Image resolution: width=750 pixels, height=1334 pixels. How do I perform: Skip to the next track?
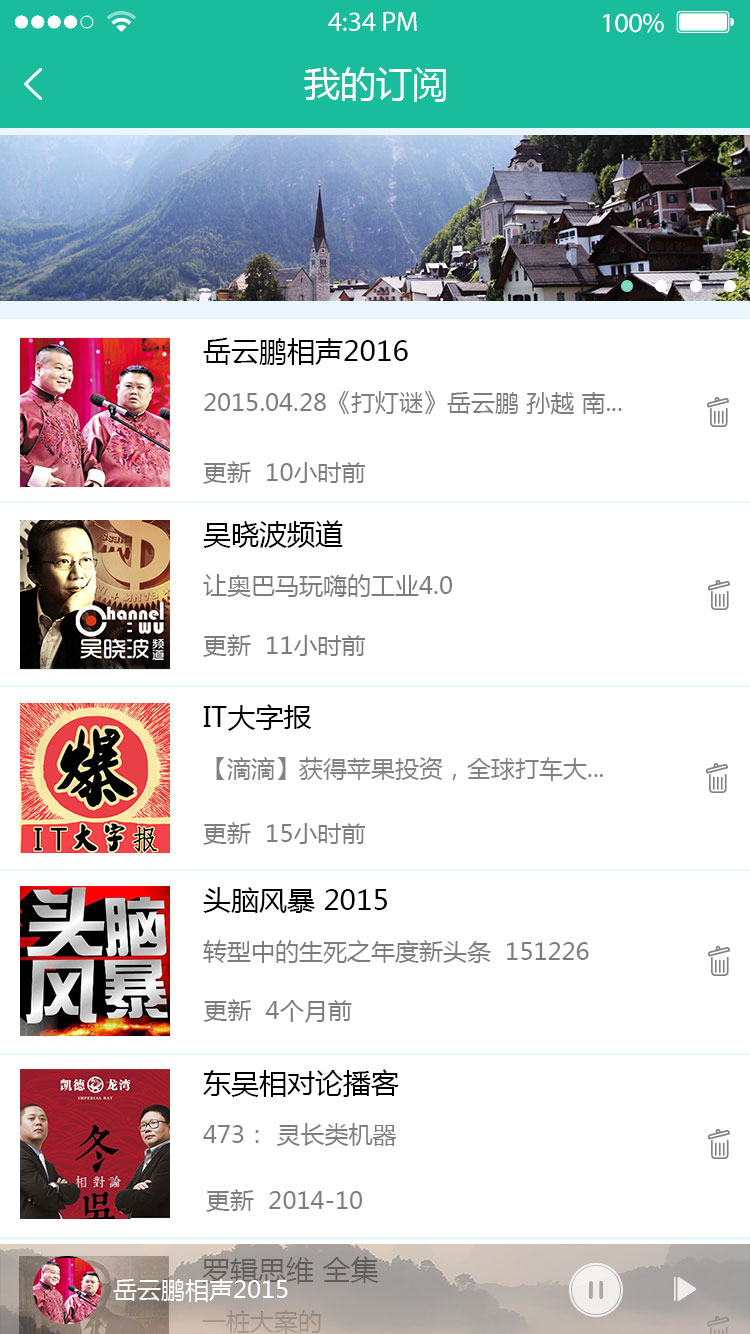tap(685, 1290)
